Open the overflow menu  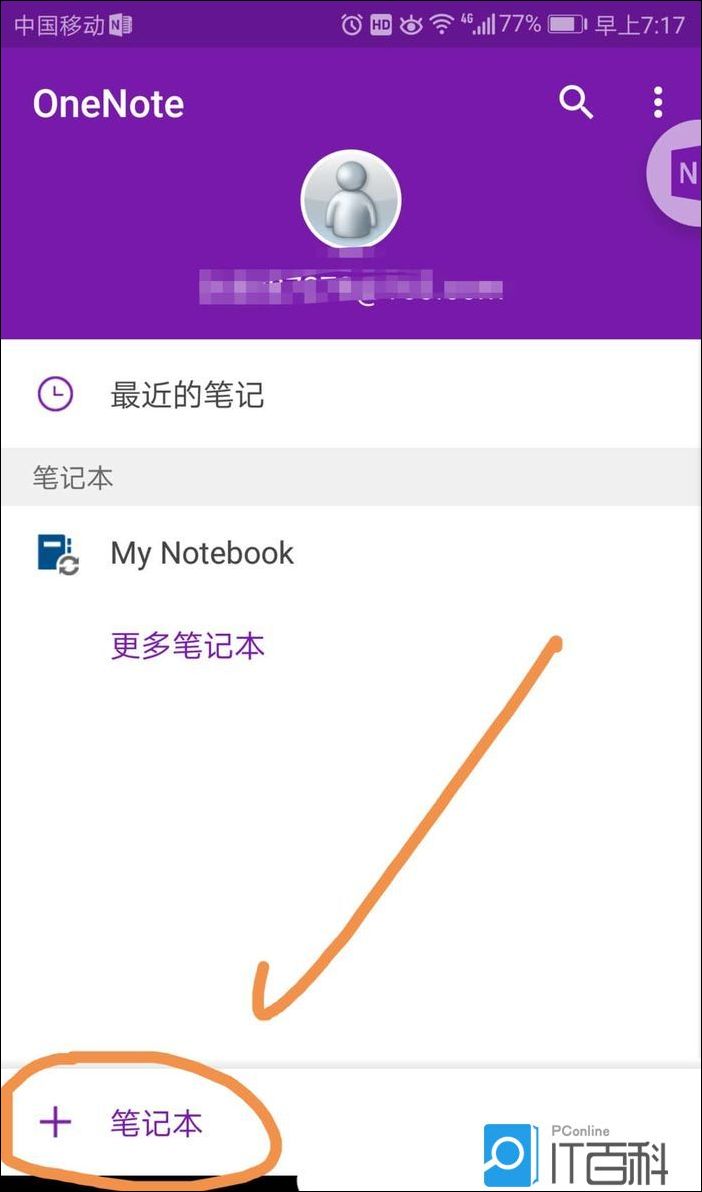657,103
